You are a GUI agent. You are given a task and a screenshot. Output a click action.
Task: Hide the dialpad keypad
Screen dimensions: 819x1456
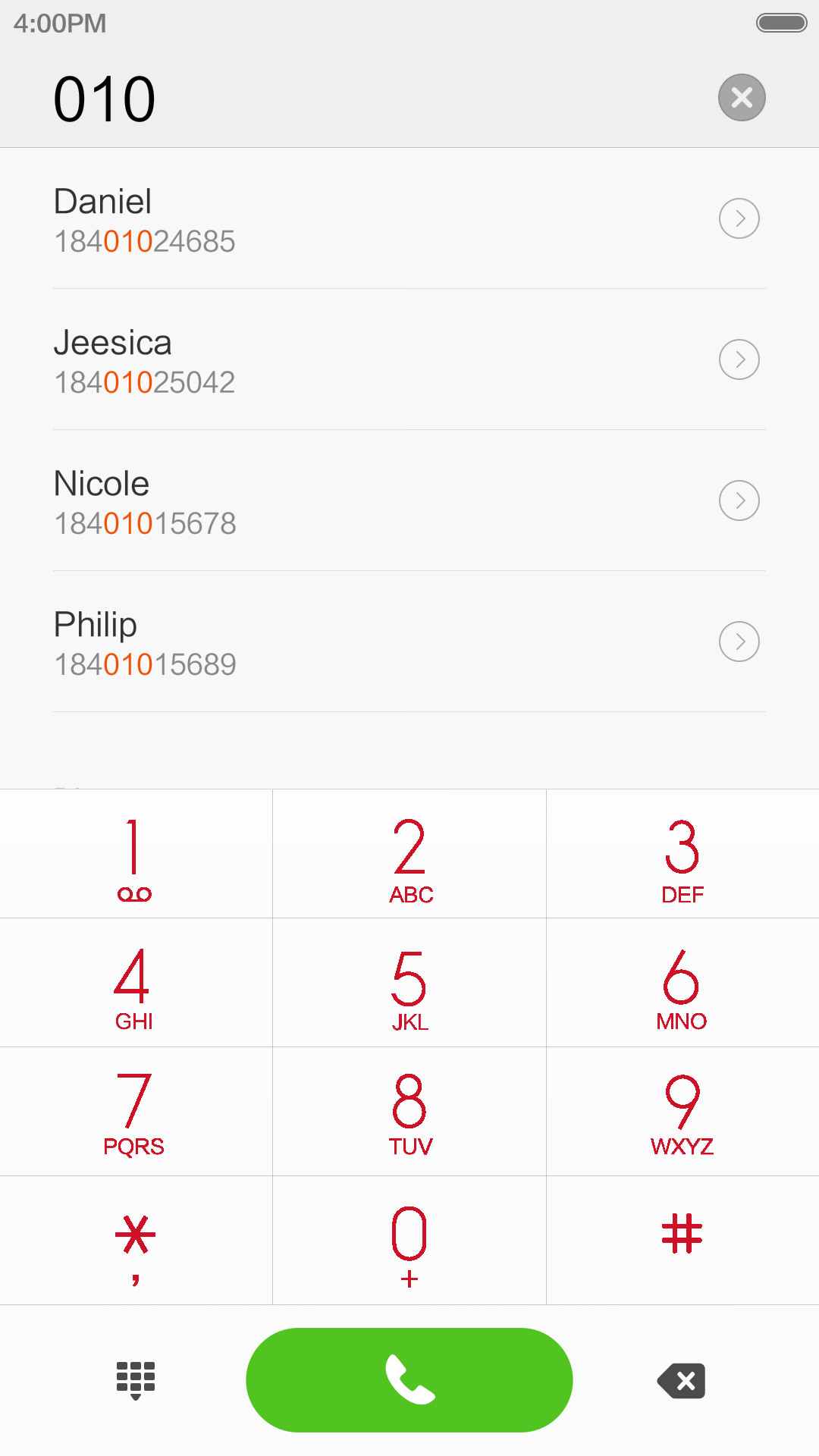pos(136,1380)
